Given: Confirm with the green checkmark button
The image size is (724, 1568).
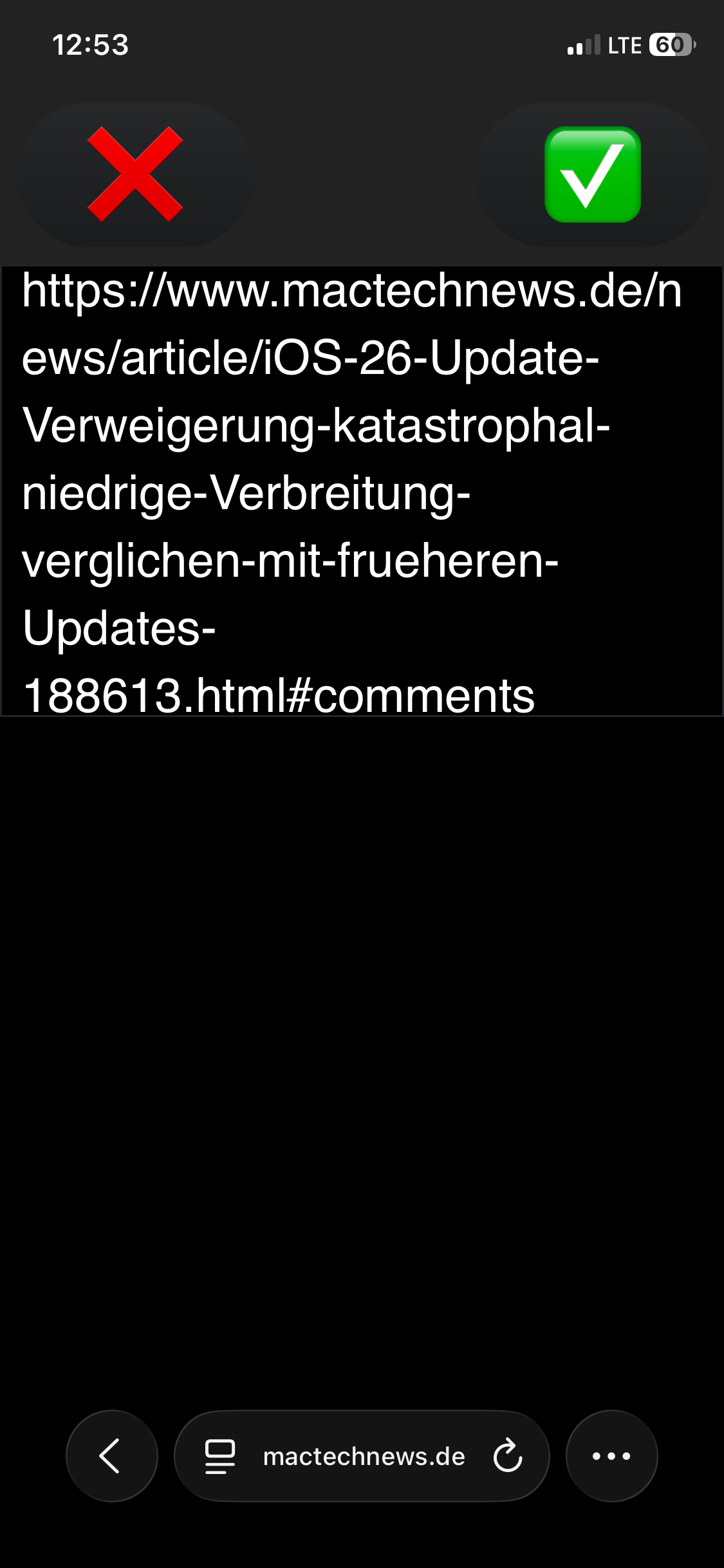Looking at the screenshot, I should 593,174.
